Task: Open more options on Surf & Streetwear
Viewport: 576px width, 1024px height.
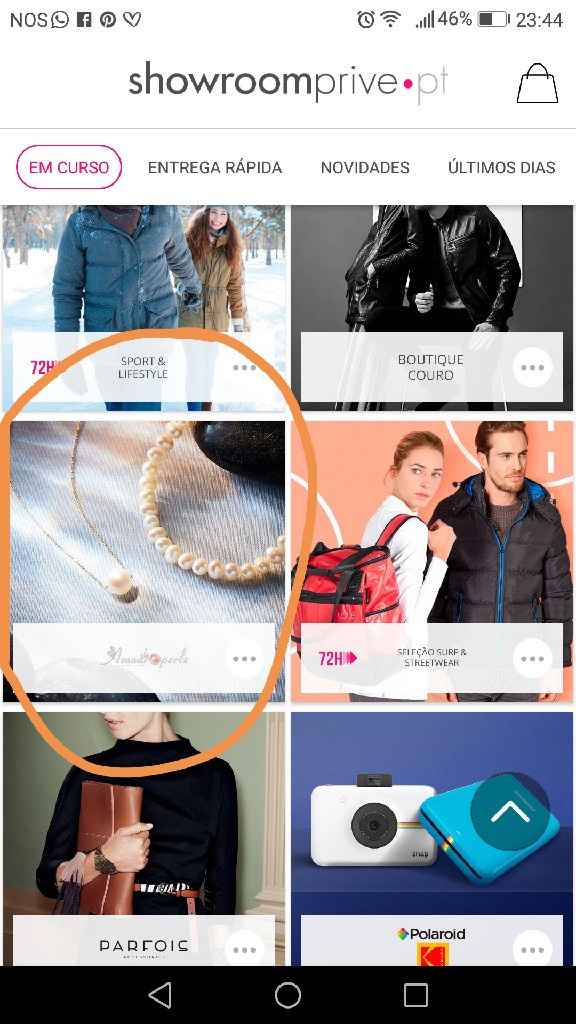Action: point(532,658)
